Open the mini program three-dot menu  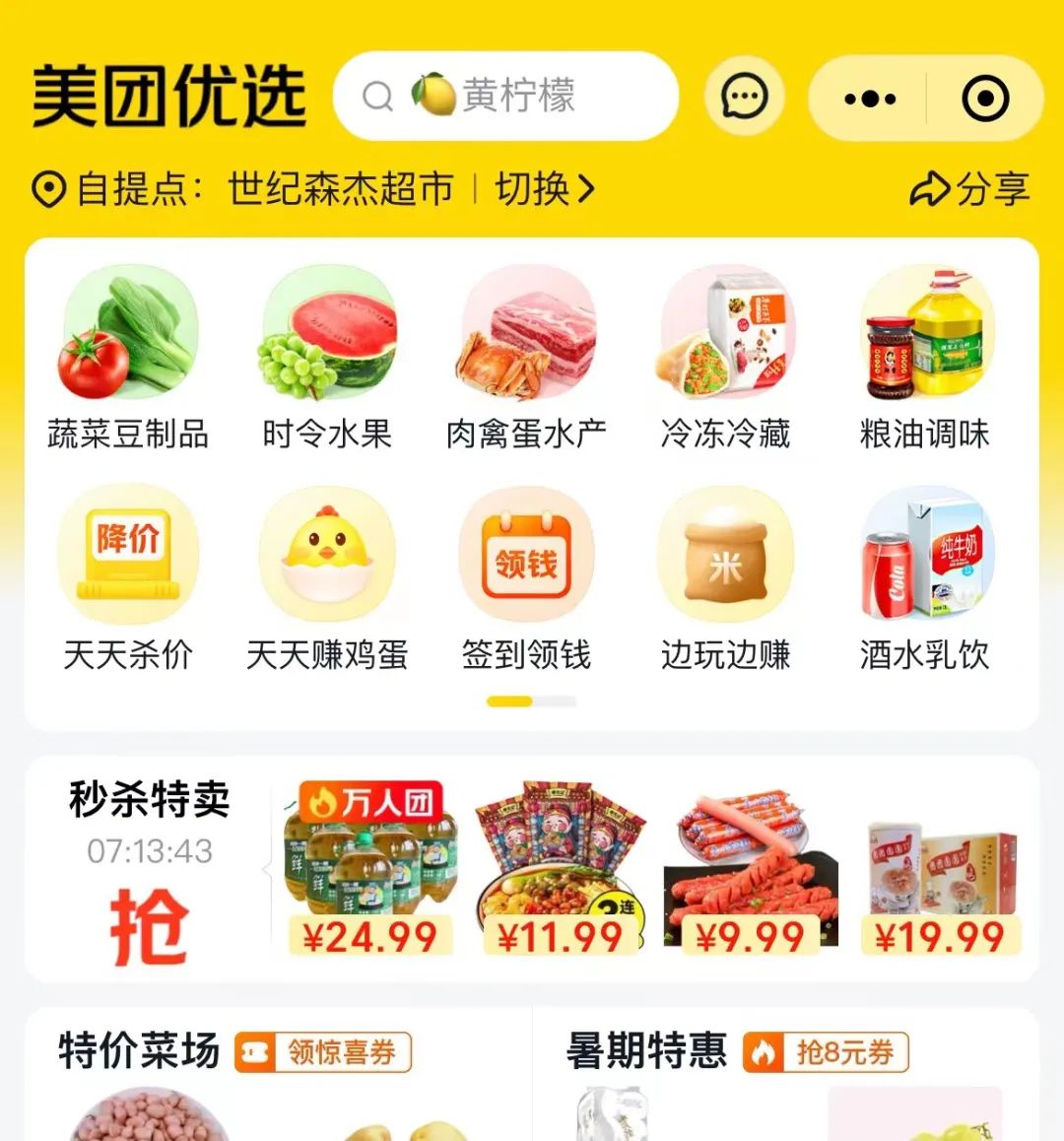point(870,99)
